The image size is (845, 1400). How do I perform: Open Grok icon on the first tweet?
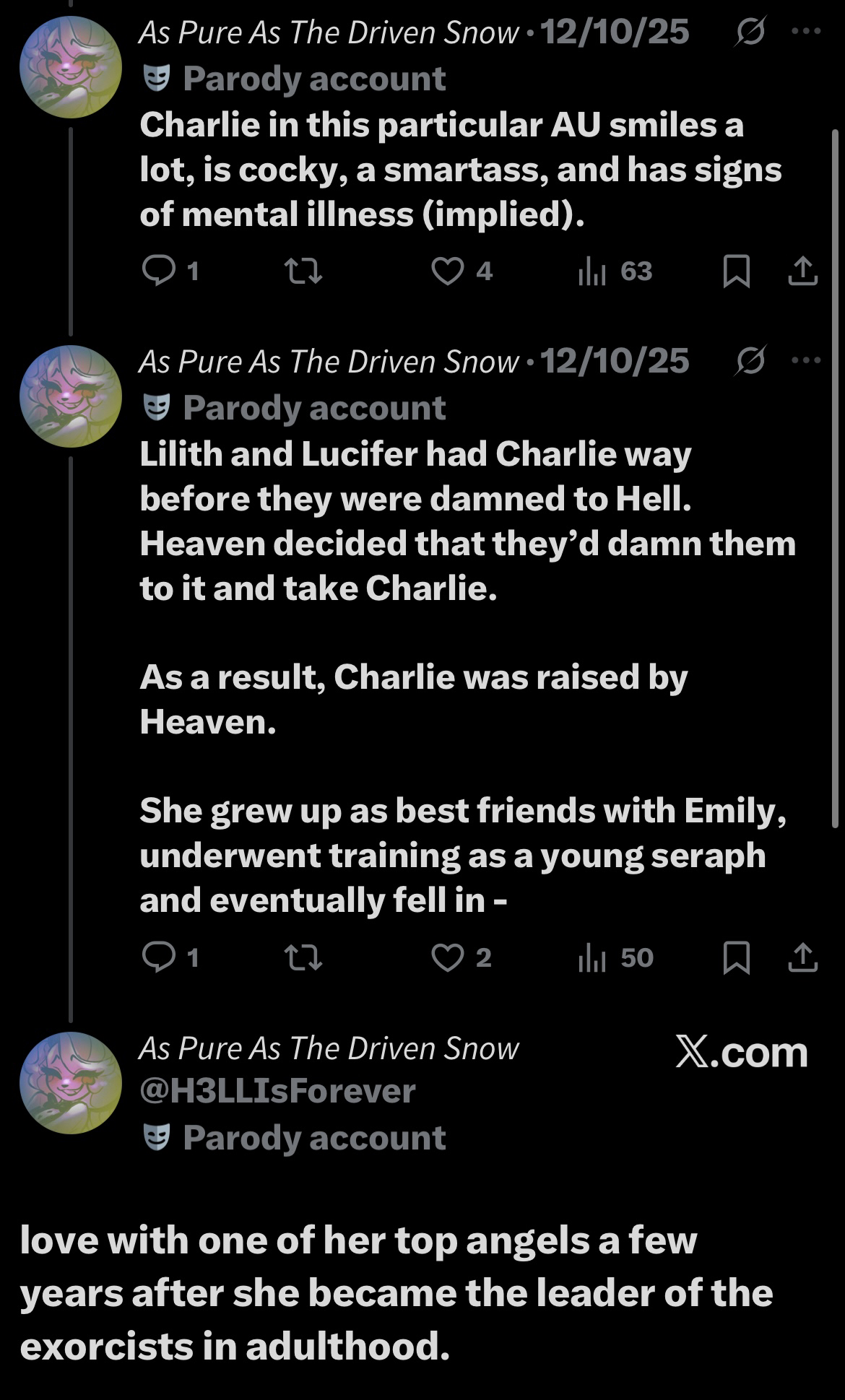point(750,32)
